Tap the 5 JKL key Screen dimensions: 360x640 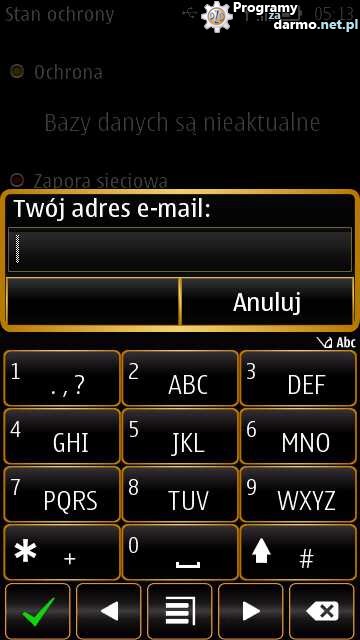[180, 436]
